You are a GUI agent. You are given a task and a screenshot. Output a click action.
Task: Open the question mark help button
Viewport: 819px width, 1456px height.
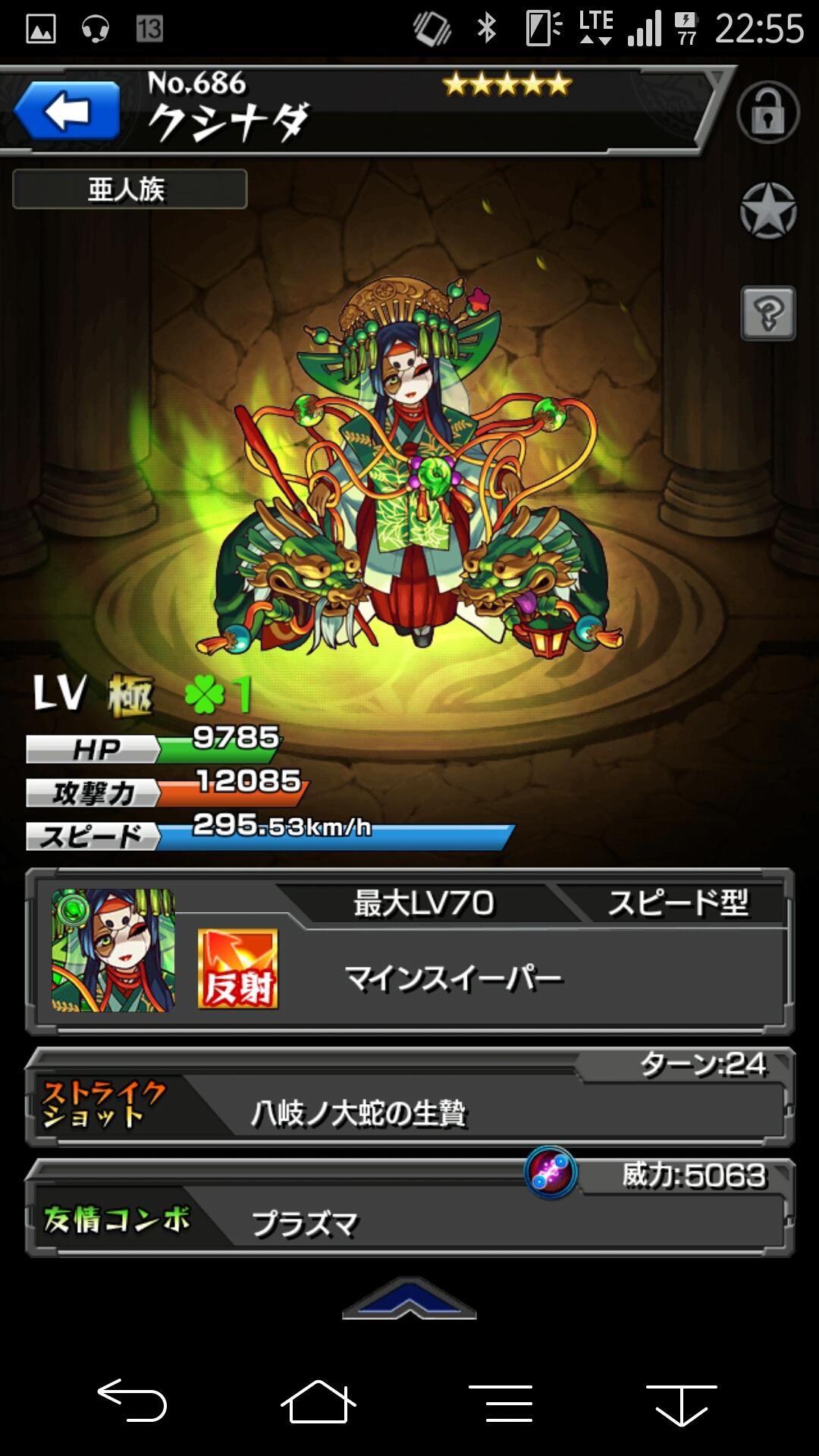(x=767, y=312)
